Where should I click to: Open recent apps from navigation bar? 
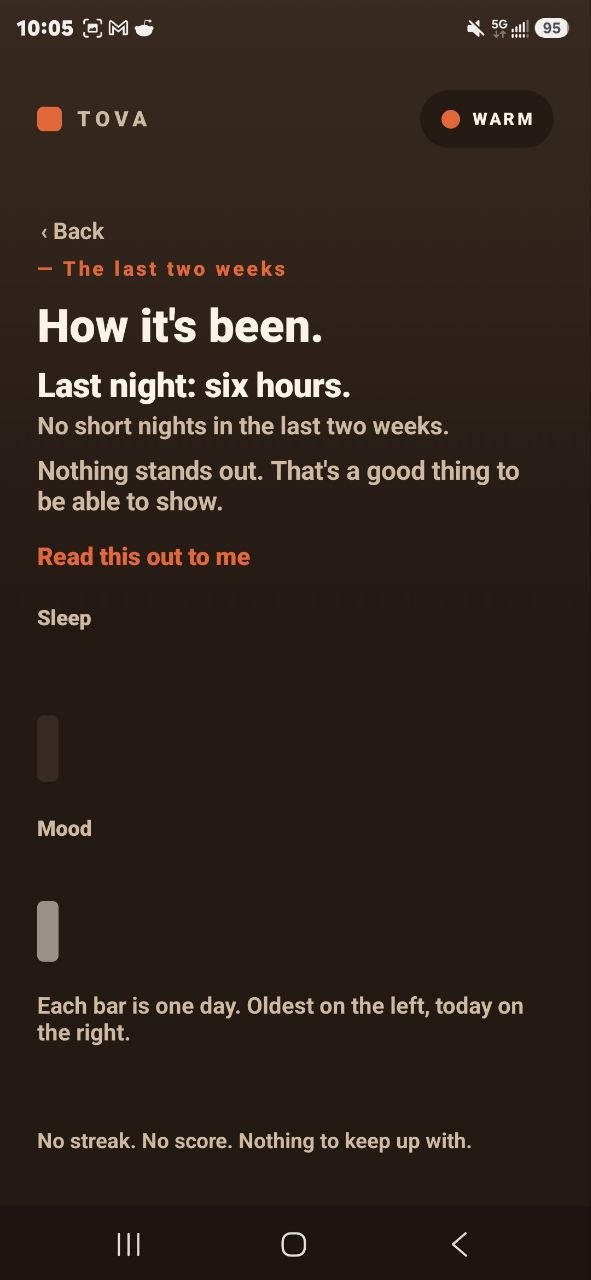(128, 1244)
